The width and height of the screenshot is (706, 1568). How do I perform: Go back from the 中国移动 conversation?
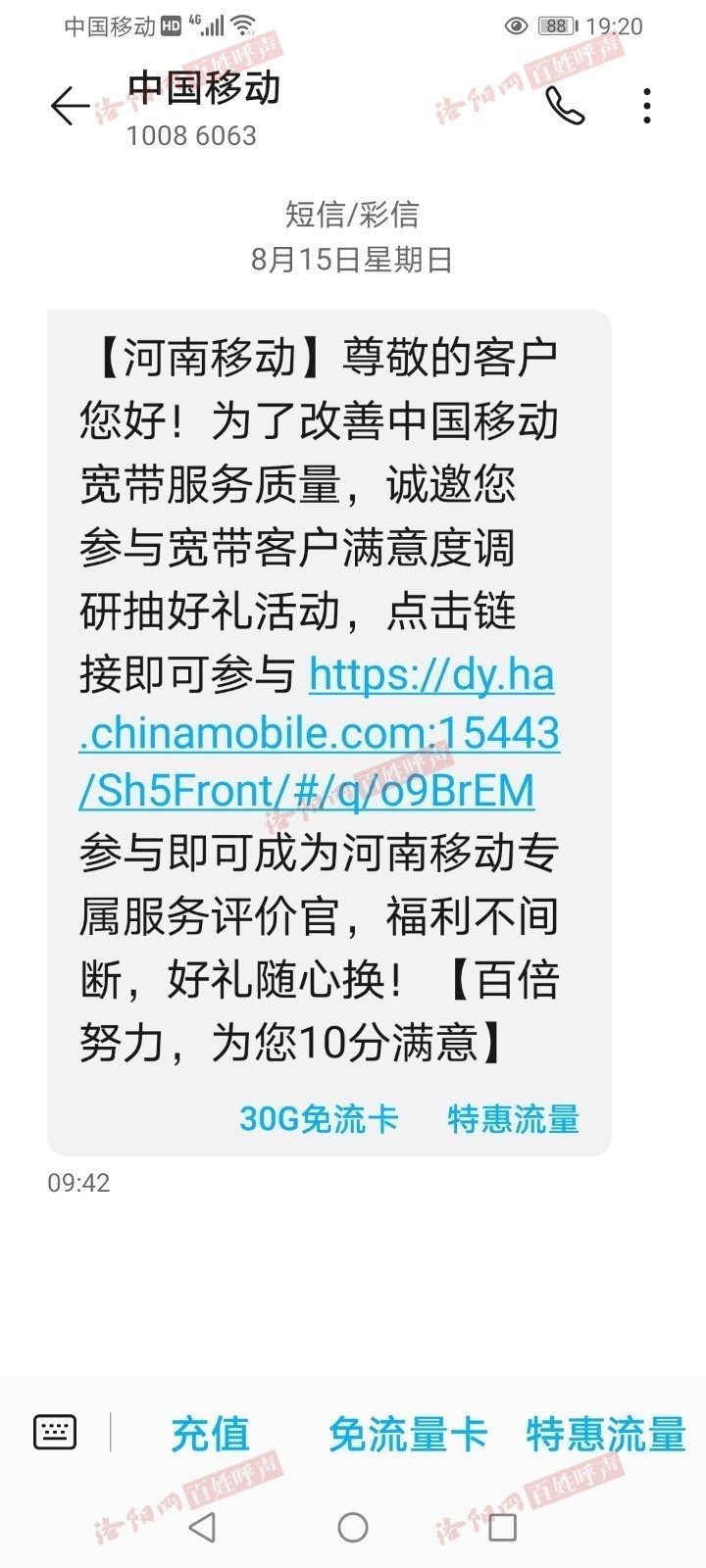click(71, 106)
